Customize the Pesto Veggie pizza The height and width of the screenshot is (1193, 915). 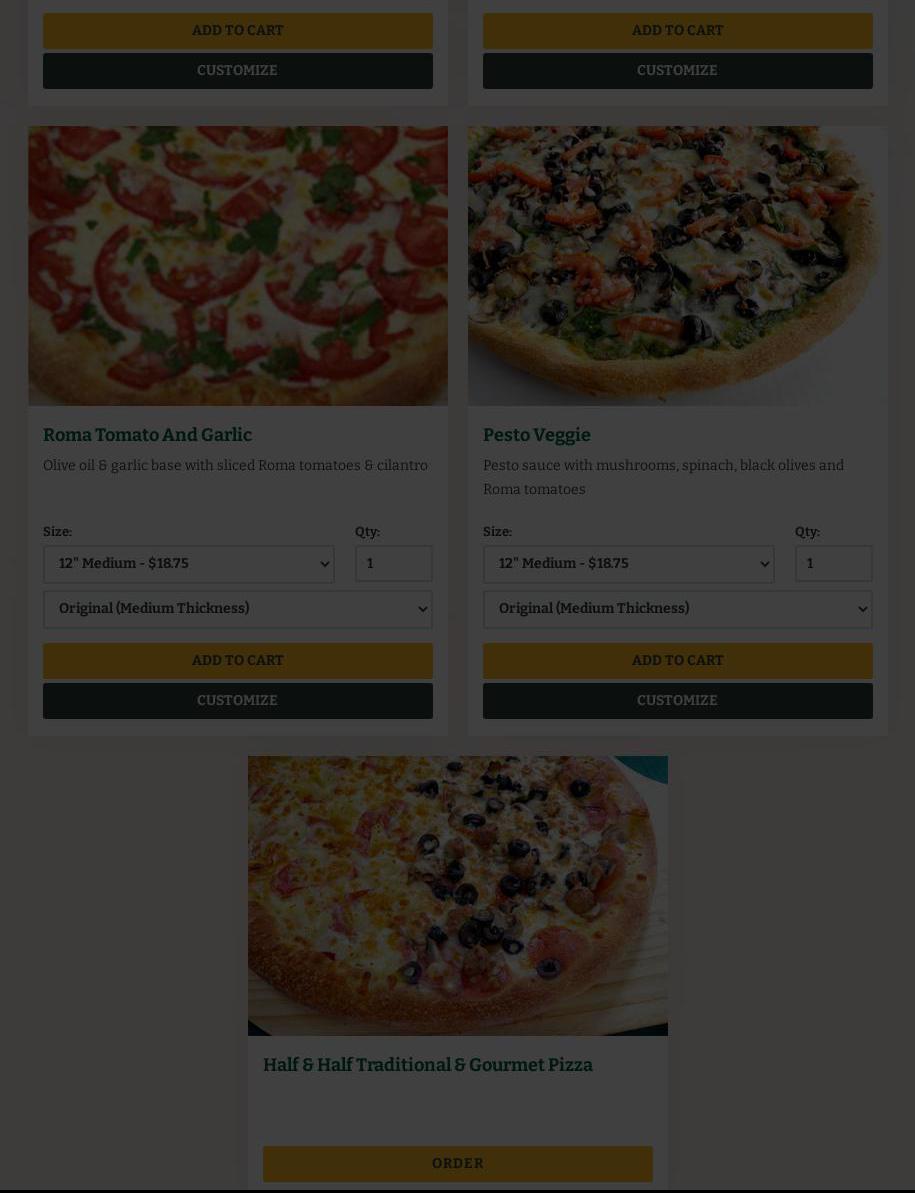tap(677, 701)
